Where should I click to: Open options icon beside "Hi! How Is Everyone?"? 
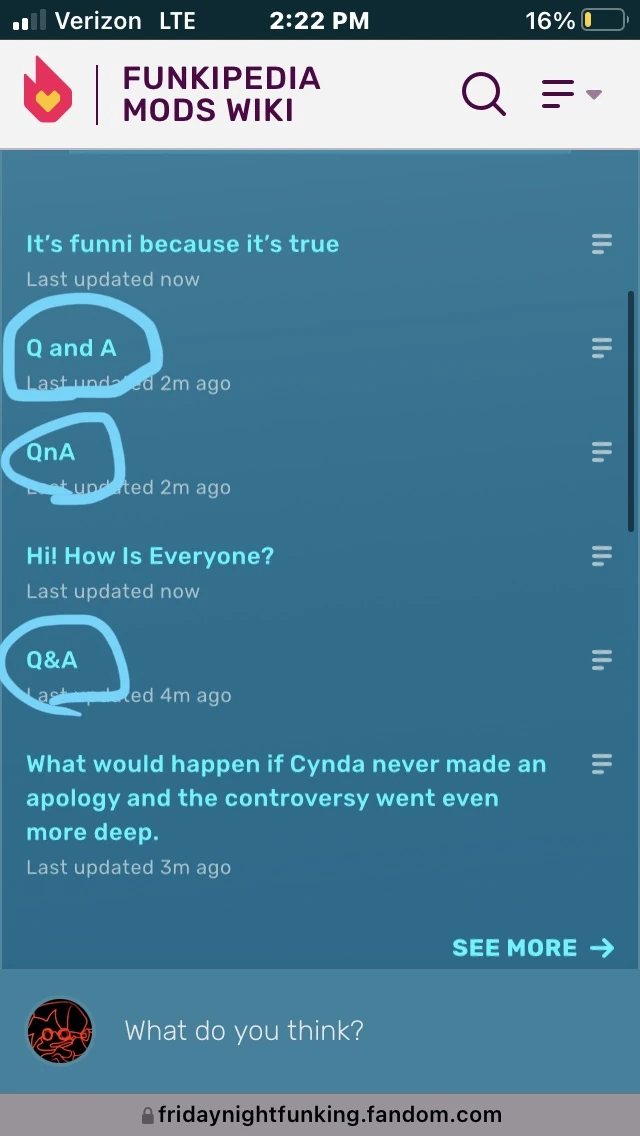click(601, 556)
